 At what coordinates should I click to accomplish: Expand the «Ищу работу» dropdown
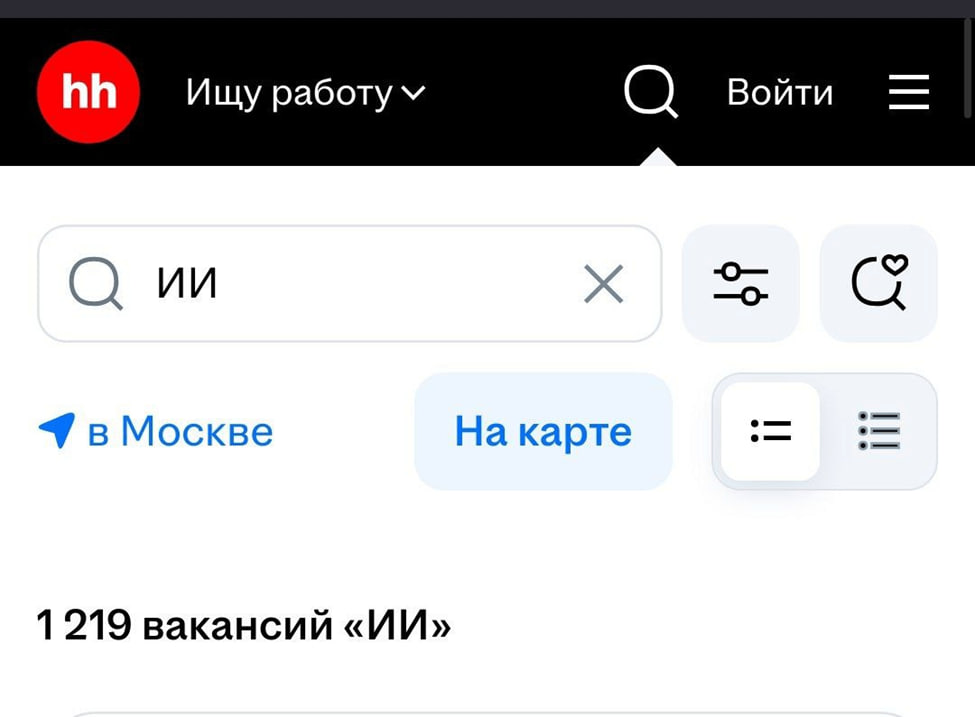[x=305, y=94]
